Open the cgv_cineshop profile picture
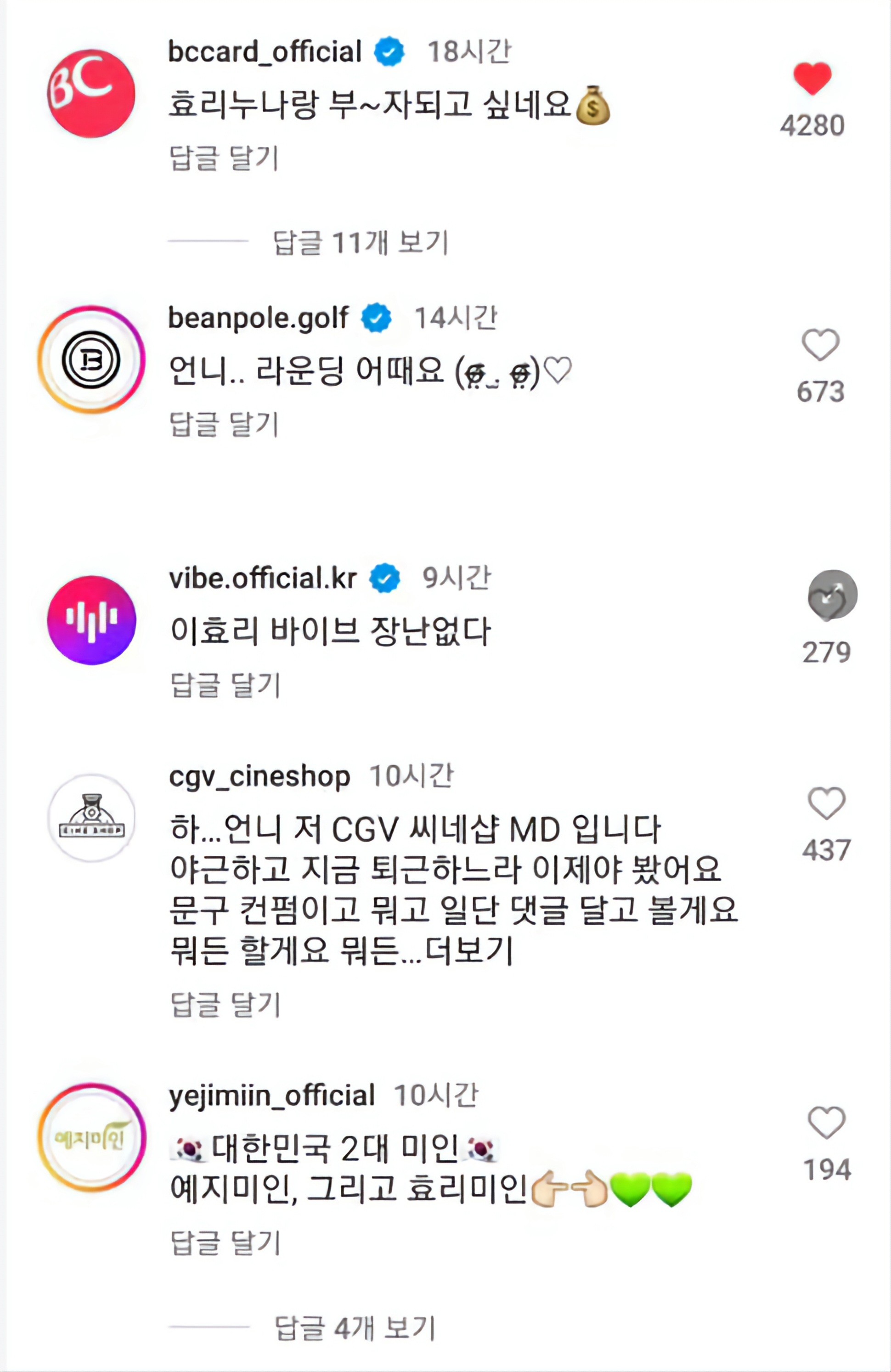This screenshot has width=891, height=1372. [91, 818]
